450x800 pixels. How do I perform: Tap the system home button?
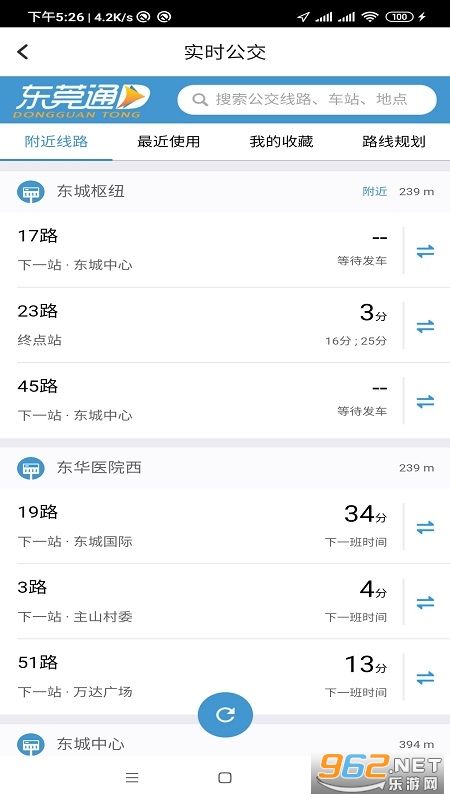[225, 778]
